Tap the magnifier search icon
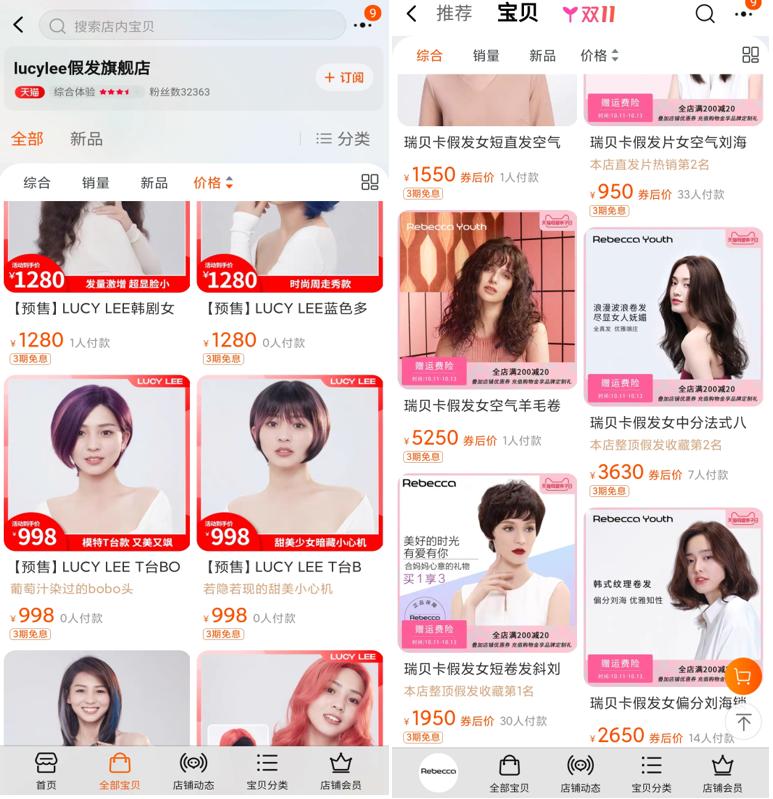Viewport: 773px width, 799px height. click(705, 14)
